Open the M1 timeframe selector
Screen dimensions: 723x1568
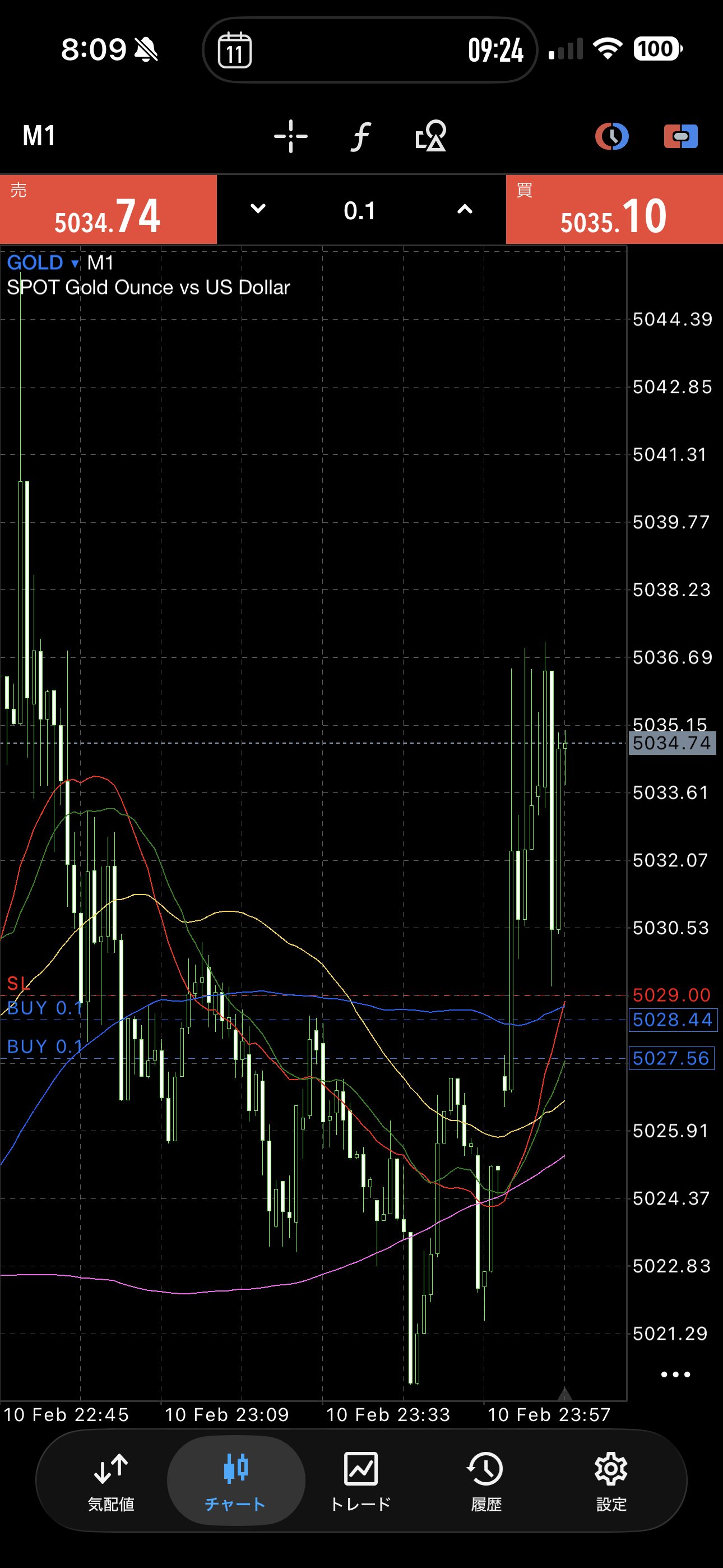(x=39, y=136)
